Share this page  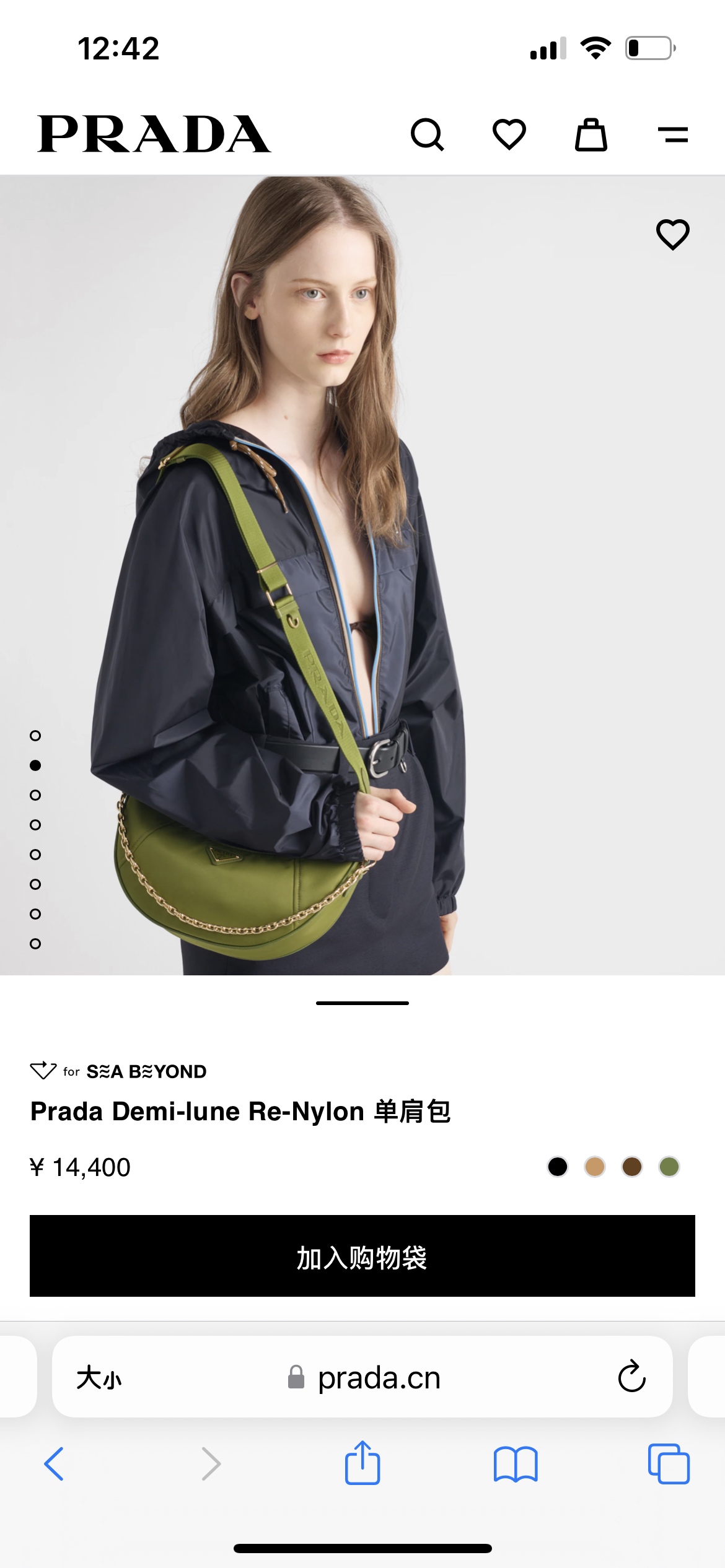coord(362,1463)
